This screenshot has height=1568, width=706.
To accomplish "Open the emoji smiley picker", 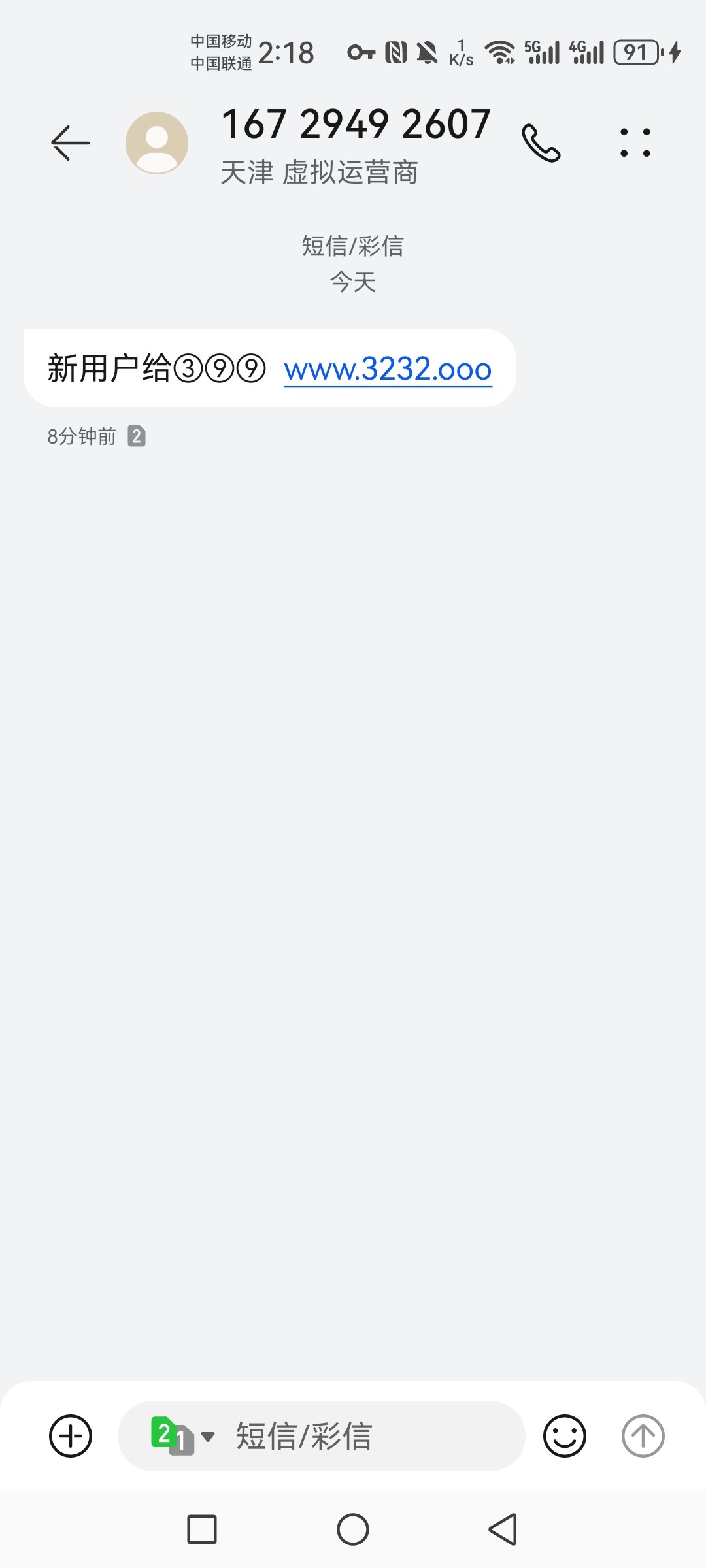I will pos(565,1436).
